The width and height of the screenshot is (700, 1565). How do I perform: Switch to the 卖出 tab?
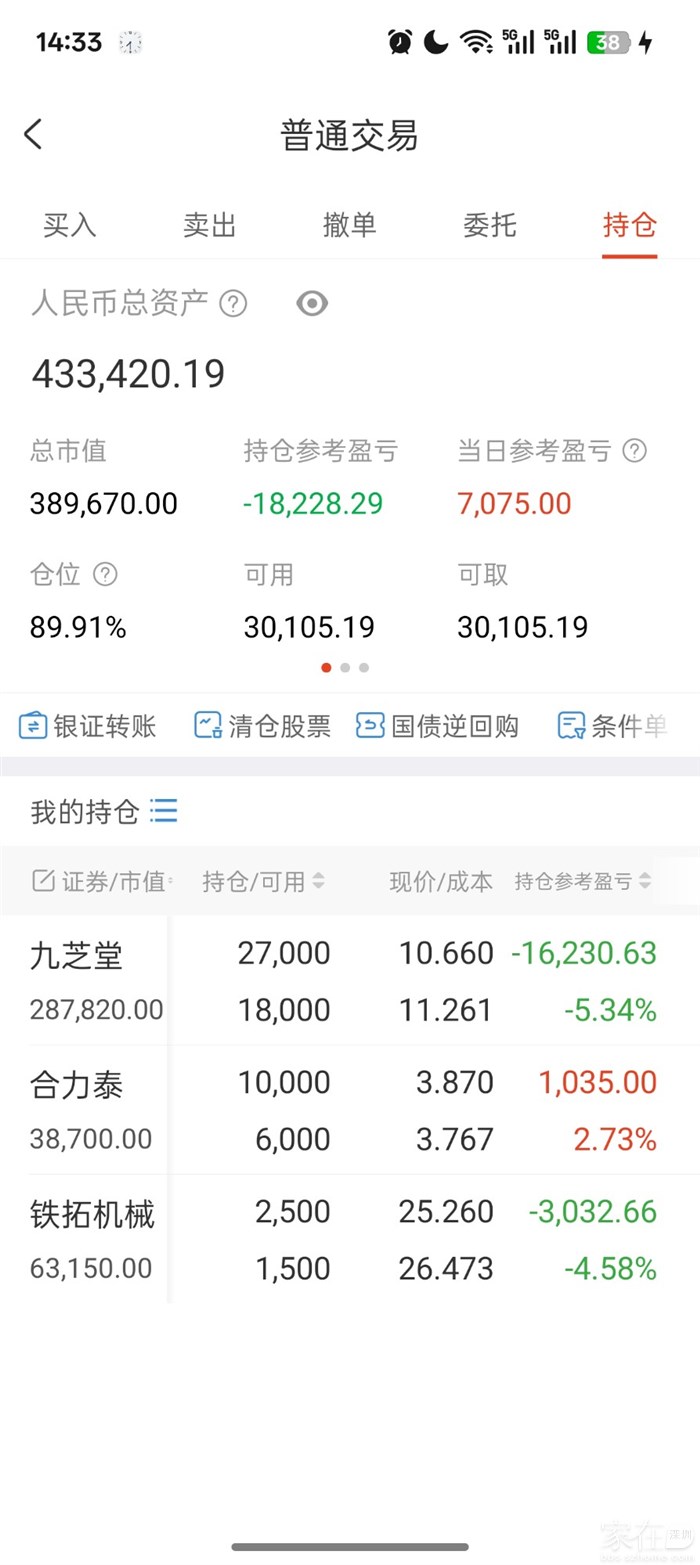[210, 225]
